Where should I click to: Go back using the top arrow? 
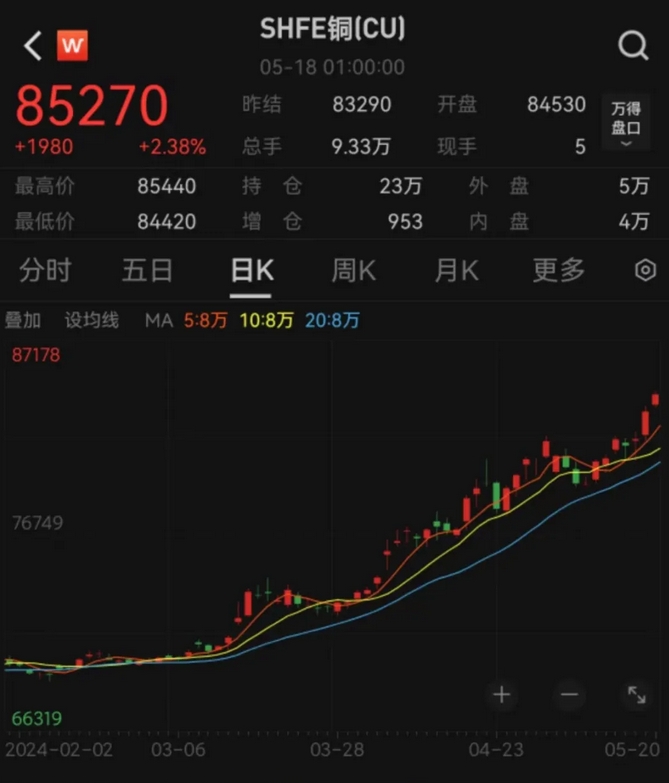(x=33, y=45)
